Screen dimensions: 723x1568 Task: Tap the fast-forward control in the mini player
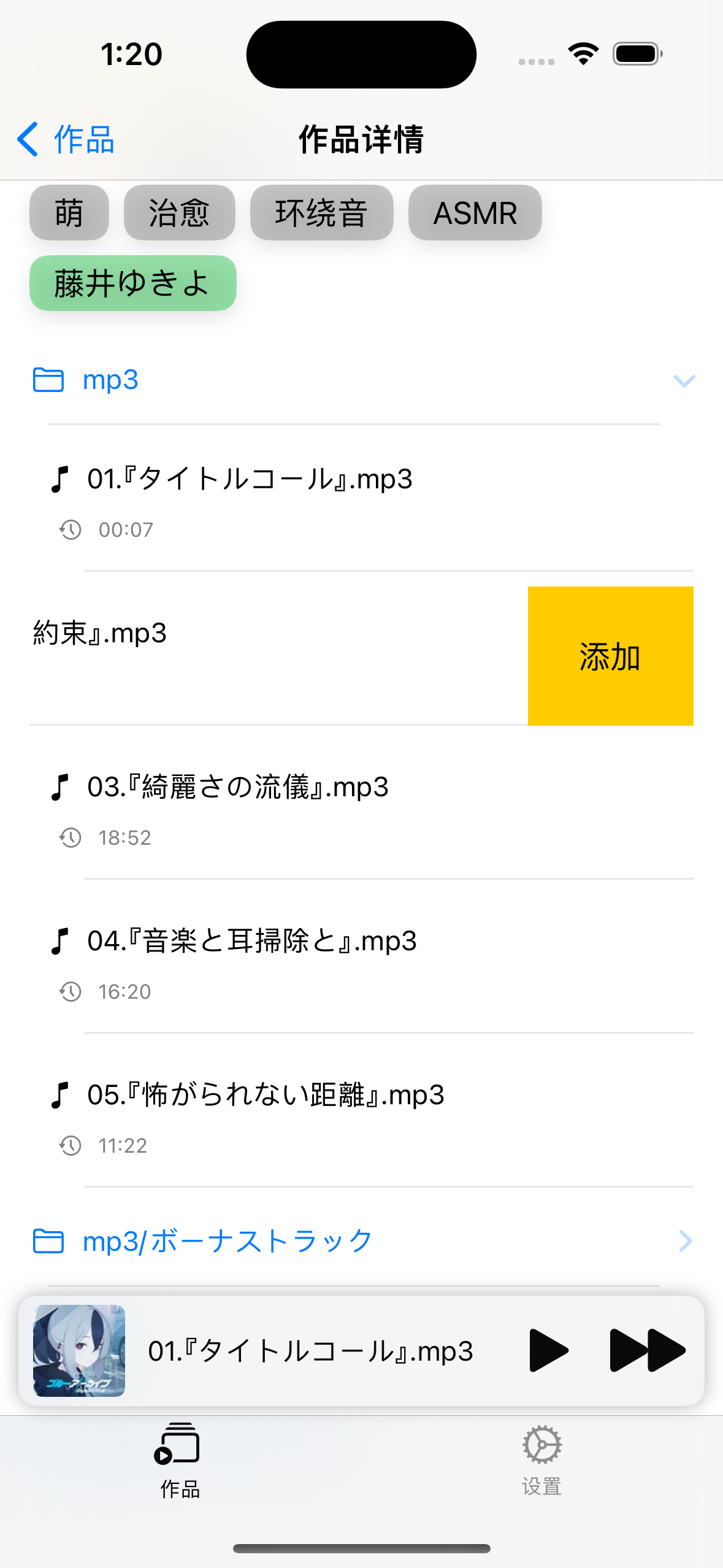point(648,1350)
